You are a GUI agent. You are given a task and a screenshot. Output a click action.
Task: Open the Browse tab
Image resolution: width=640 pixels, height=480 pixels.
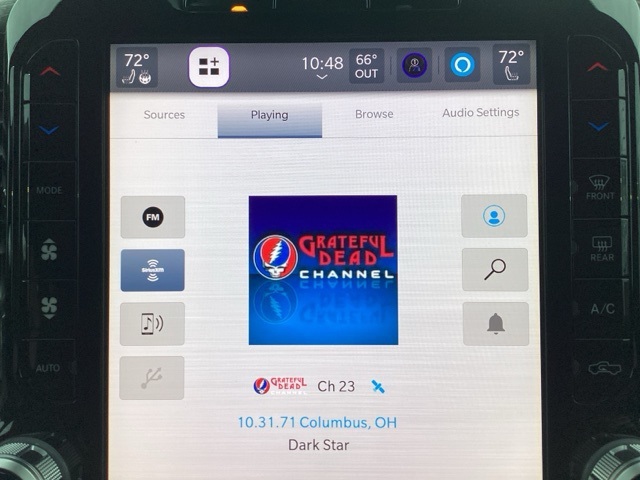(x=374, y=115)
